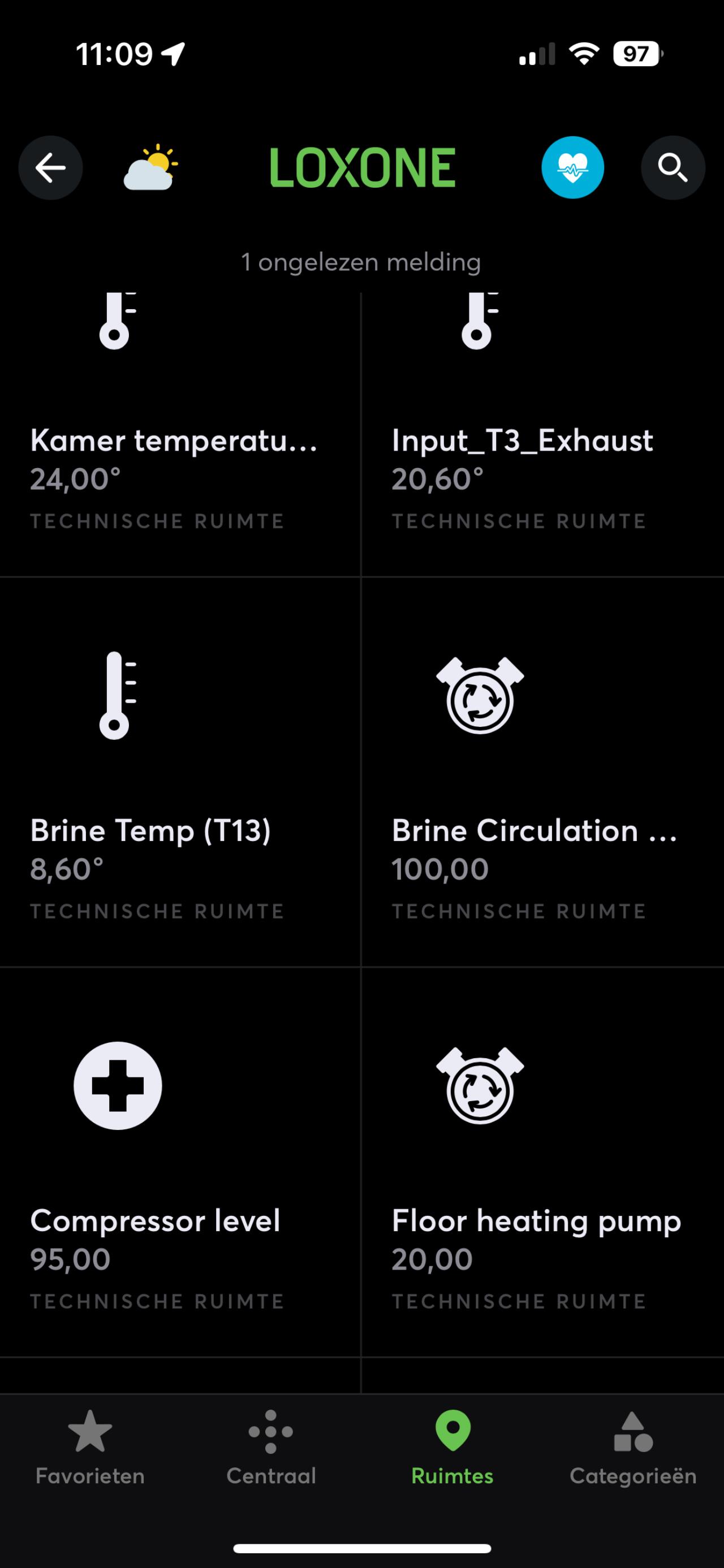The width and height of the screenshot is (724, 1568).
Task: Open the Brine Temp (T13) tile
Action: coord(180,772)
